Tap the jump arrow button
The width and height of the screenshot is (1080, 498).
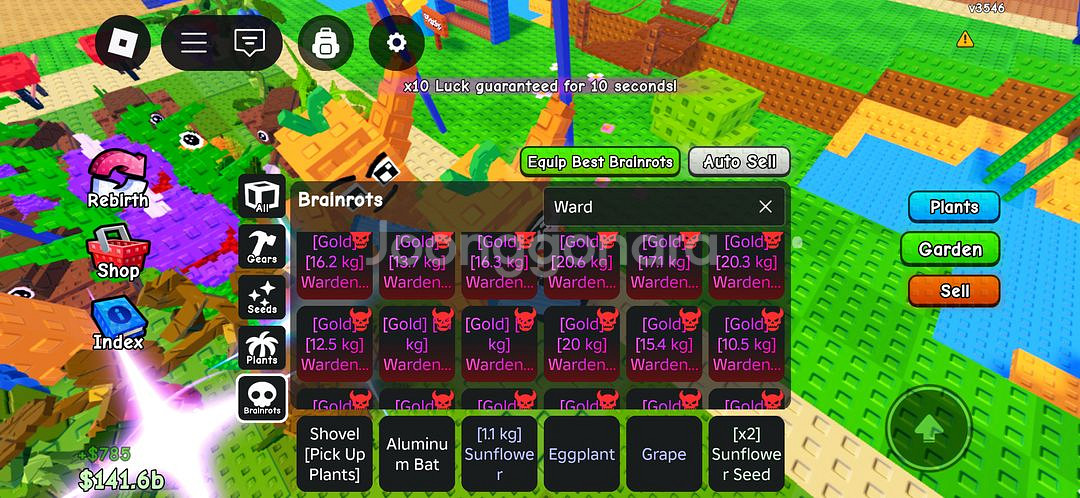[928, 427]
